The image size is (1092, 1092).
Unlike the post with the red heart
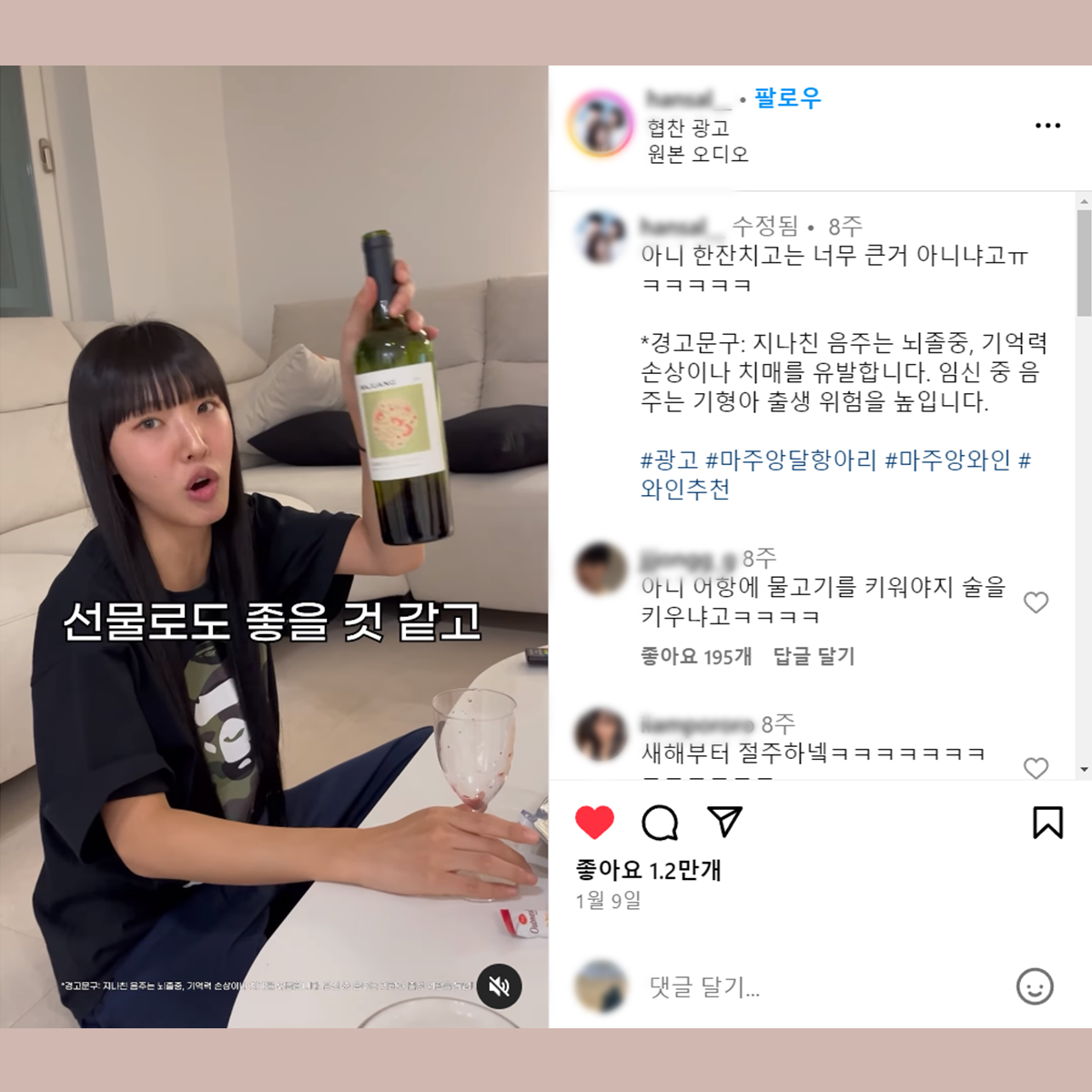[x=595, y=823]
